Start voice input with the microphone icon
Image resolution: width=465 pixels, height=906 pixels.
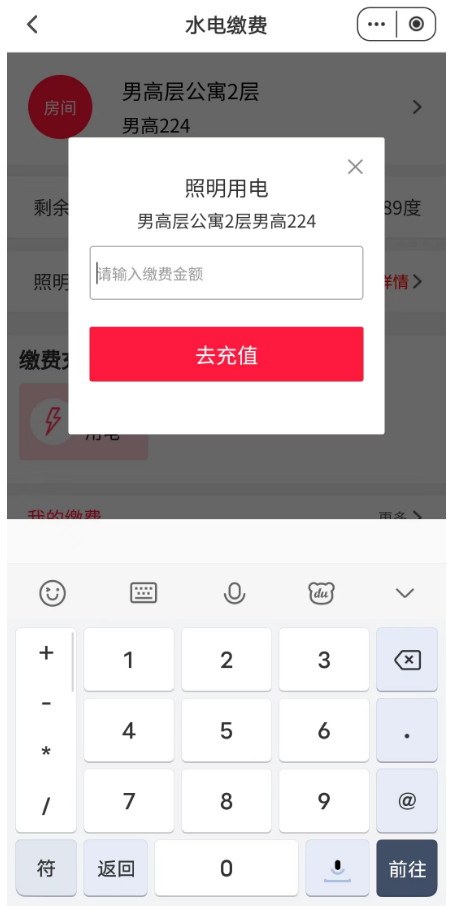(235, 593)
